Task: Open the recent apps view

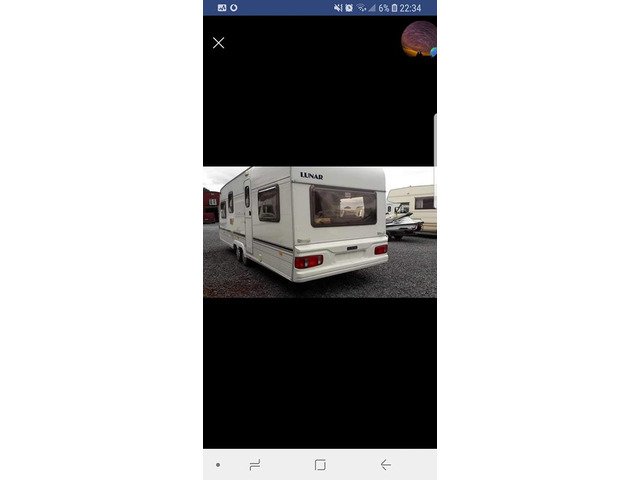Action: click(x=255, y=465)
